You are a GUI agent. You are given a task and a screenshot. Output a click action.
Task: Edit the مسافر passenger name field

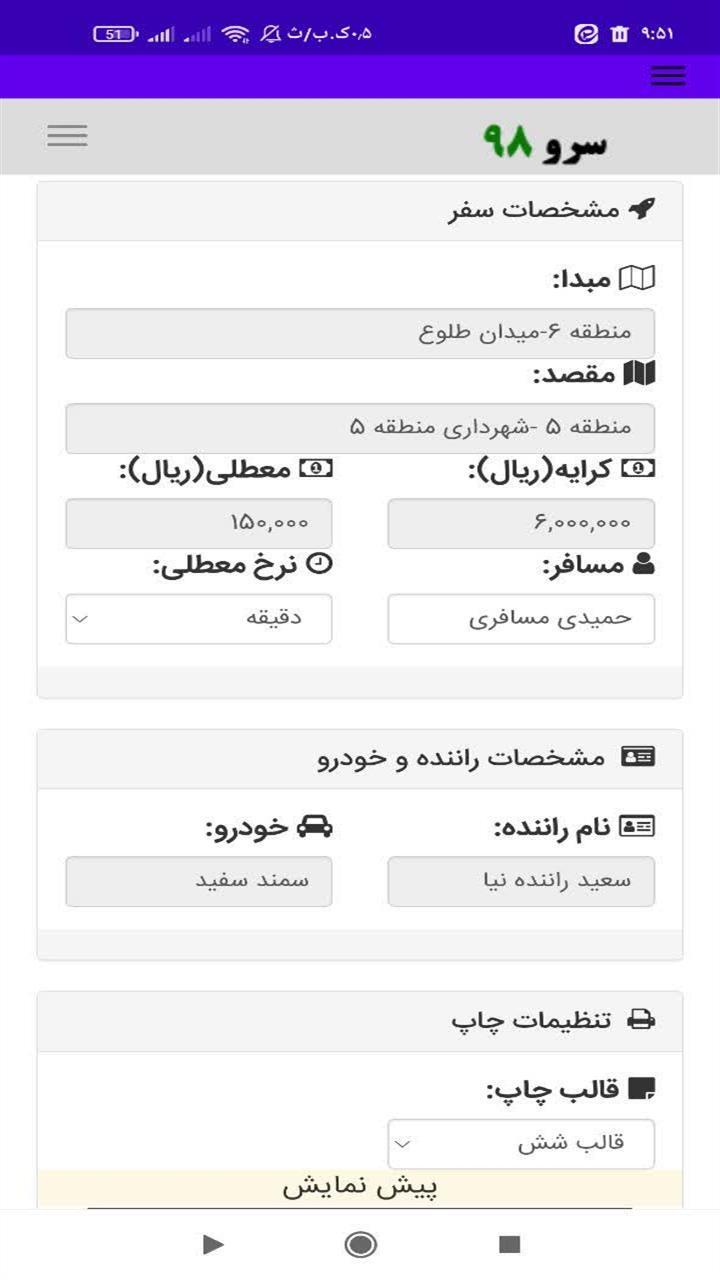pyautogui.click(x=521, y=618)
